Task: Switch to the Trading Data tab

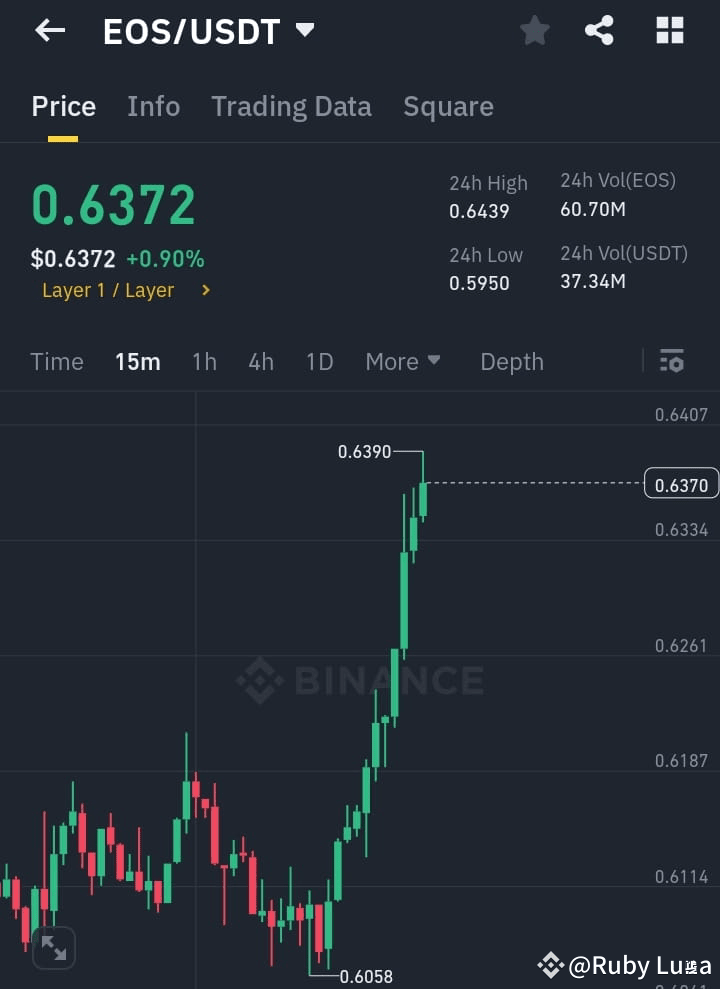Action: (x=291, y=106)
